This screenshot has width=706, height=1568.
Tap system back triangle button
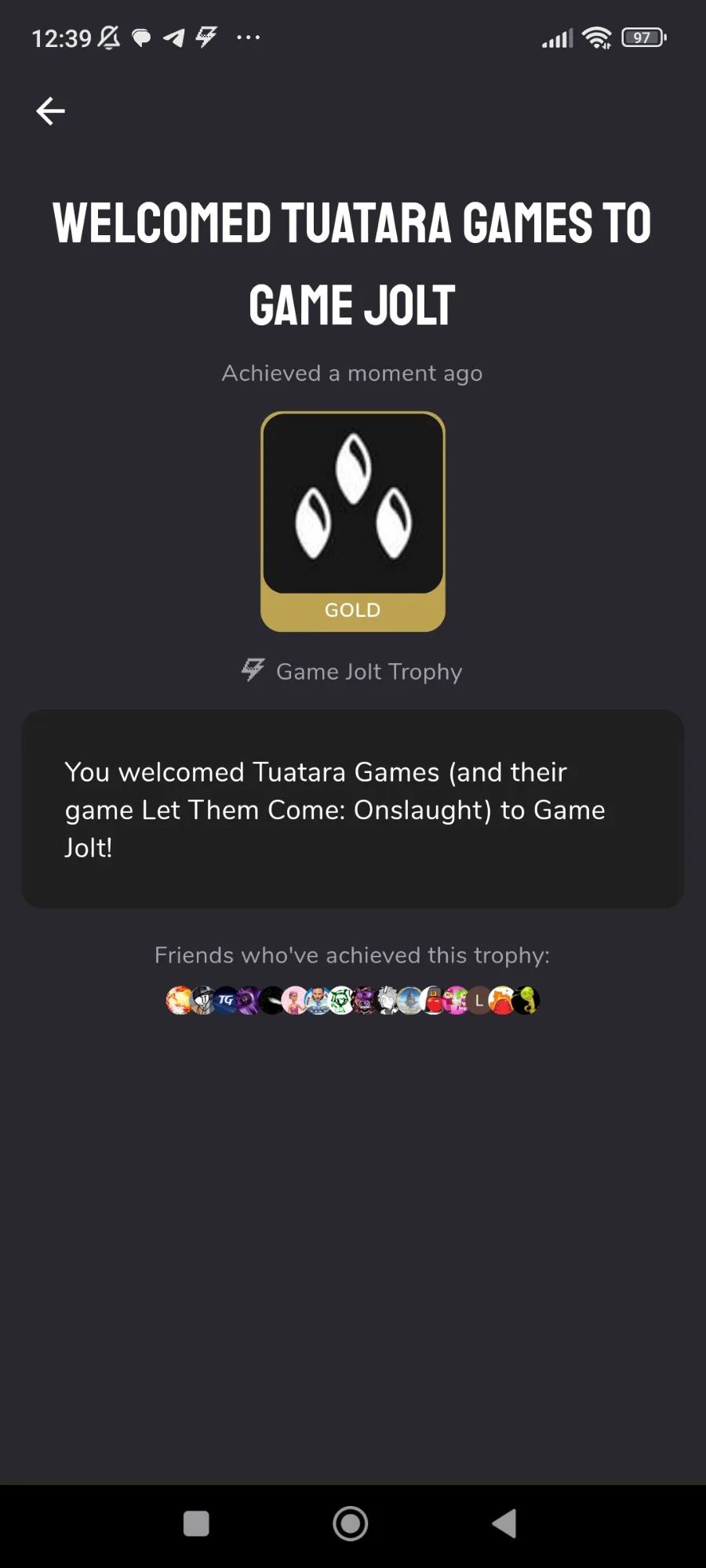[x=504, y=1524]
